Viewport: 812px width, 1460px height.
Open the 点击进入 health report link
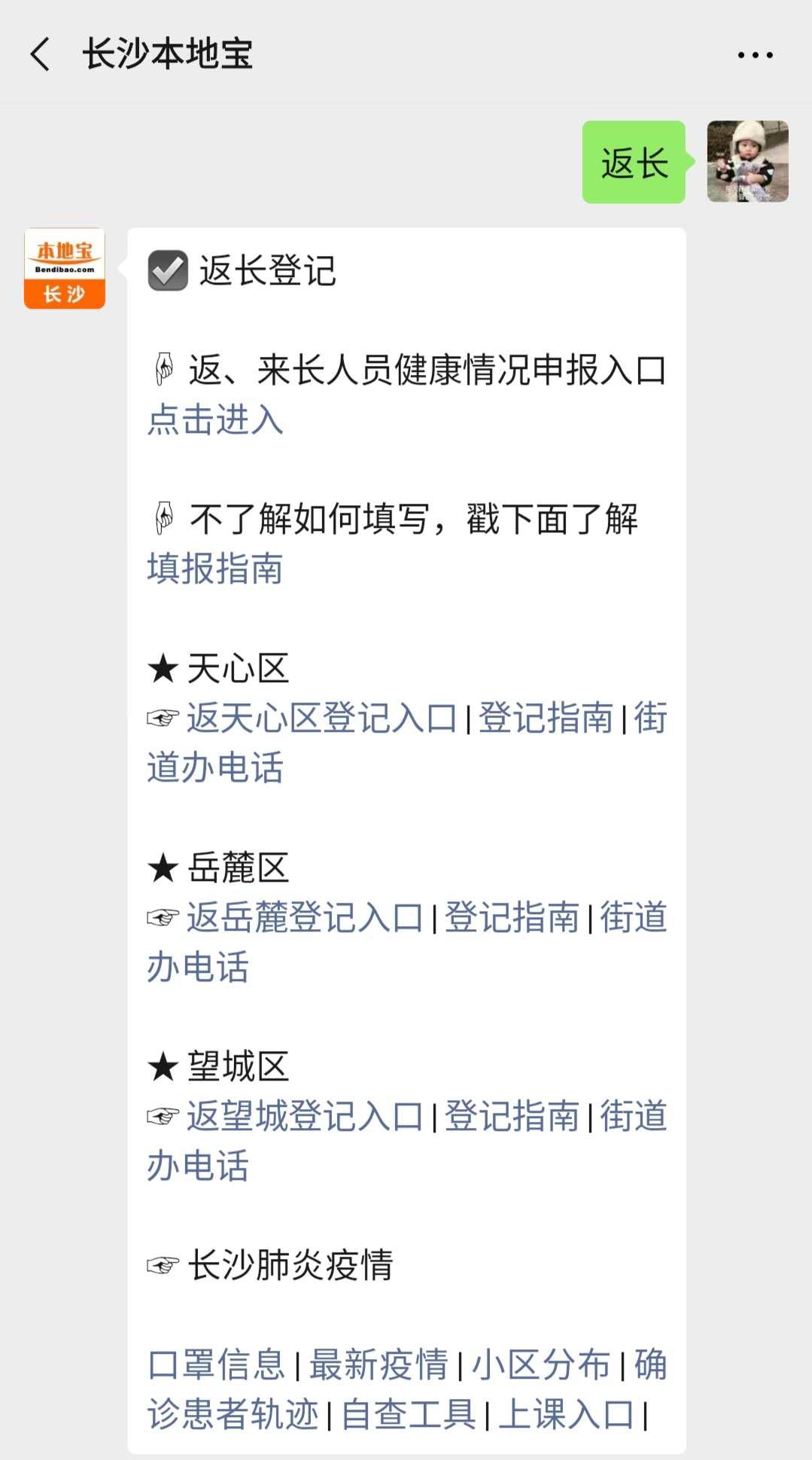click(215, 419)
